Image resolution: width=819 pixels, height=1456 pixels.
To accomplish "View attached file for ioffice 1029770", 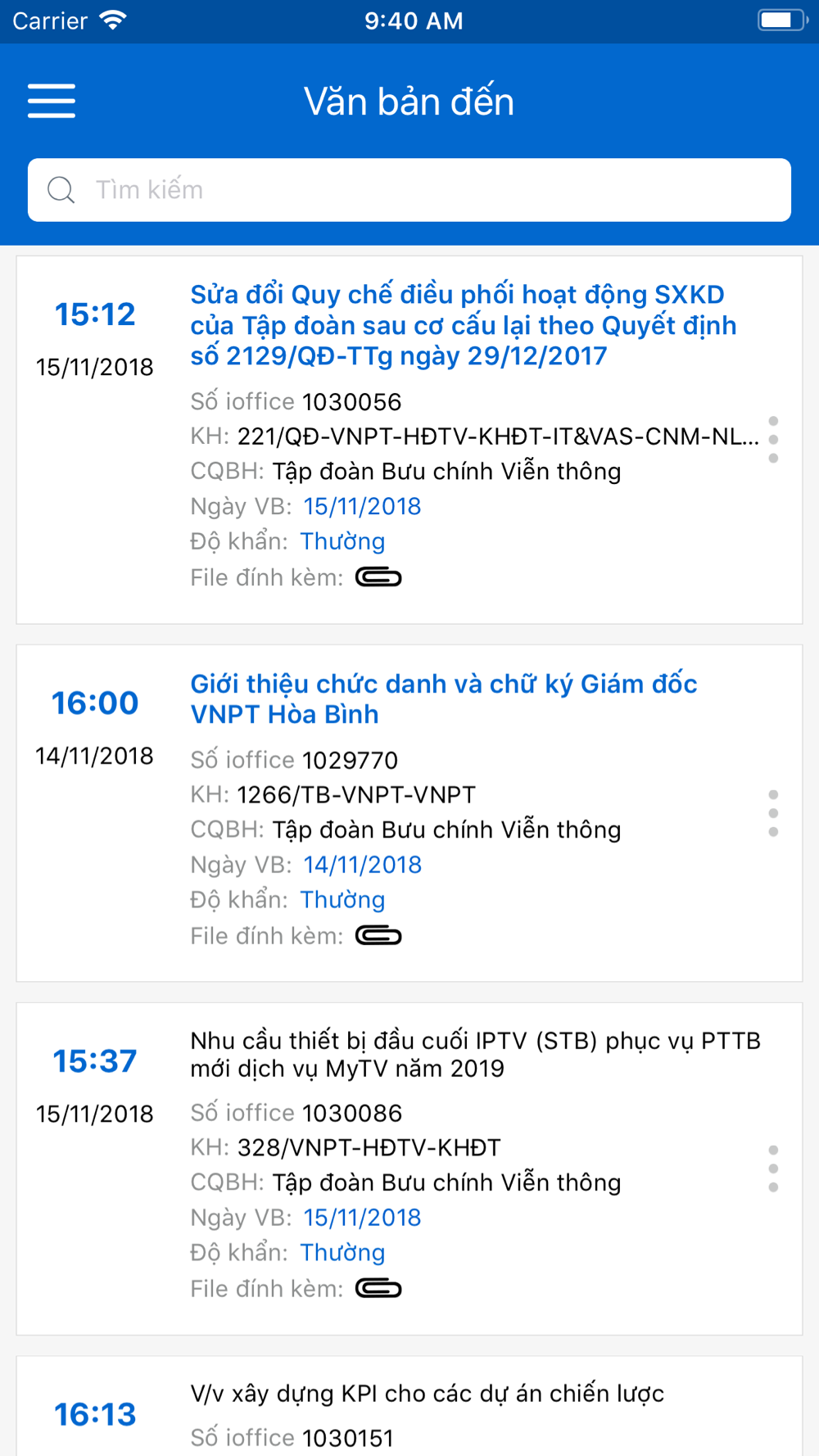I will 378,936.
